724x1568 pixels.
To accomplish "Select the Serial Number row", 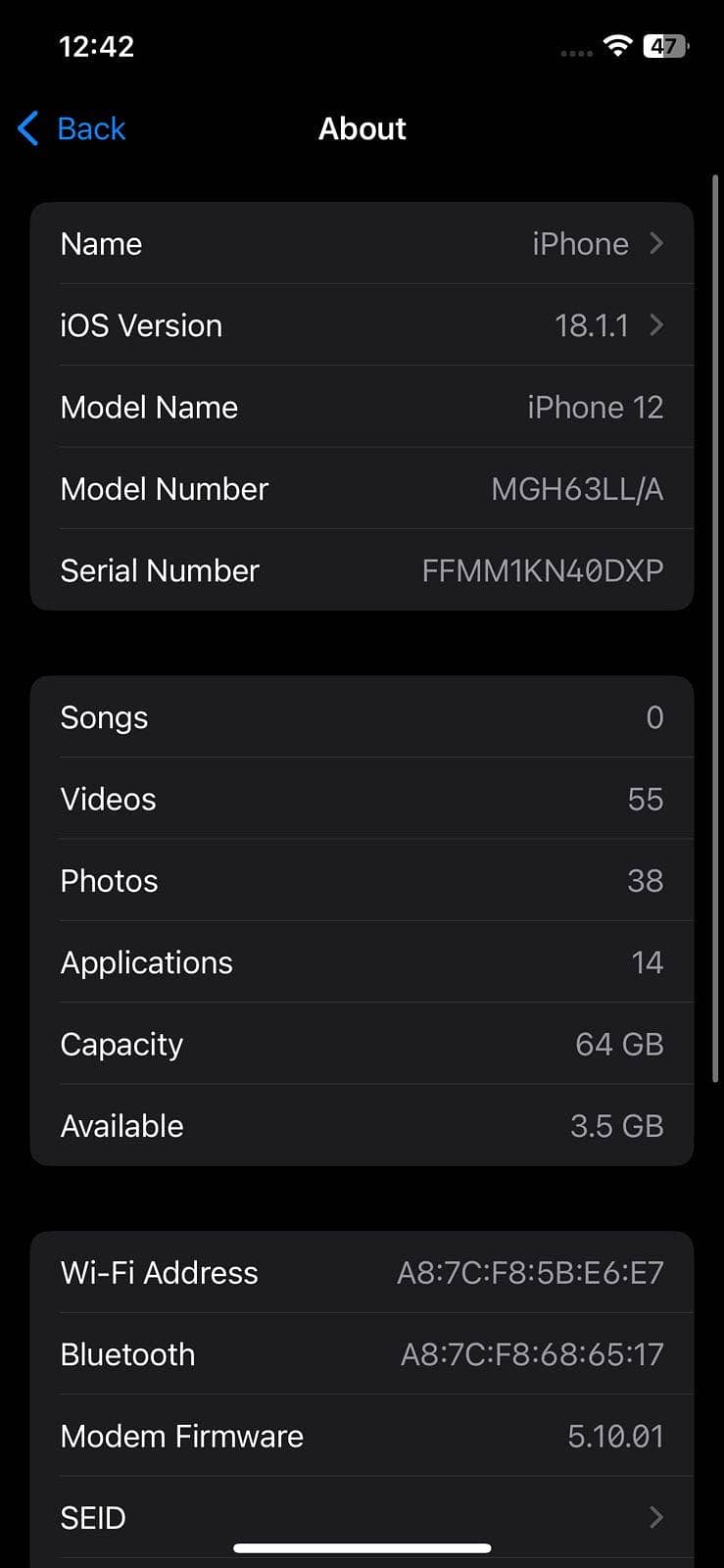I will [x=362, y=570].
